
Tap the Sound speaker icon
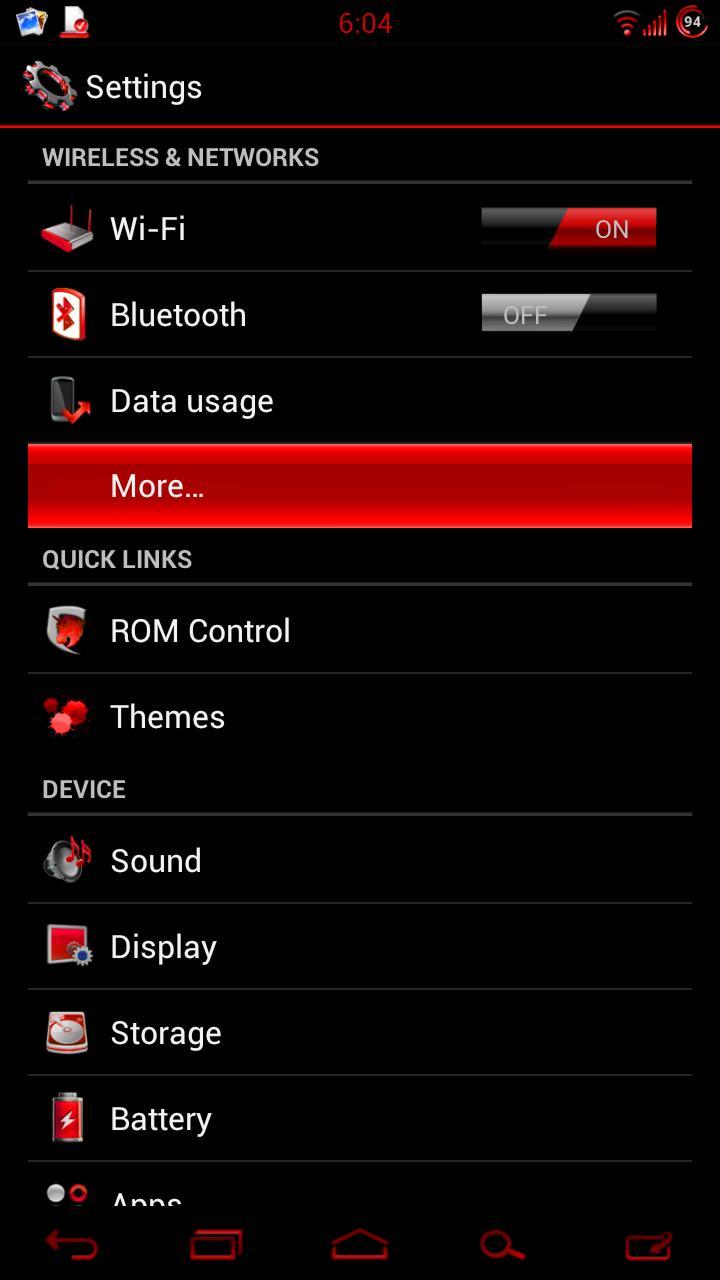click(x=67, y=860)
